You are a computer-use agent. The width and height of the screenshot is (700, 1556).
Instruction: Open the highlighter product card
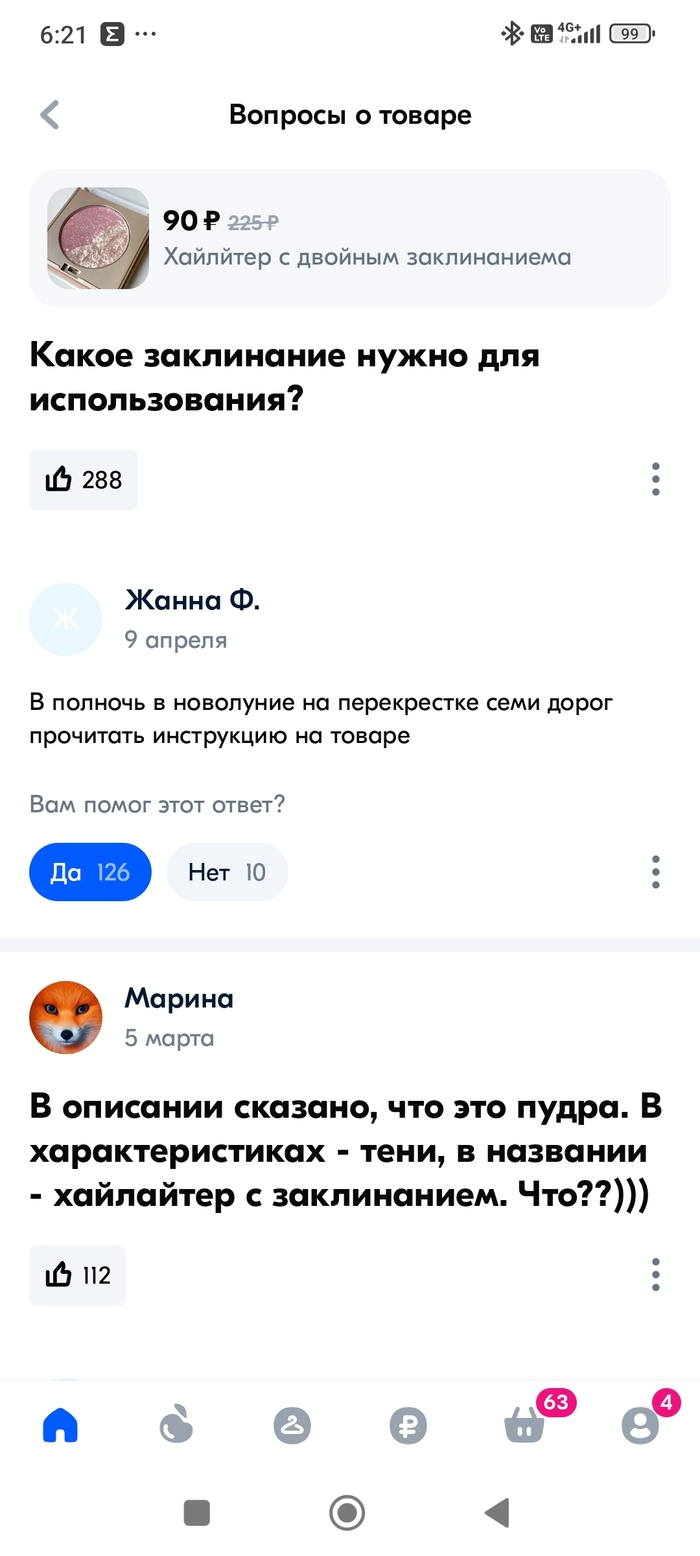tap(350, 238)
